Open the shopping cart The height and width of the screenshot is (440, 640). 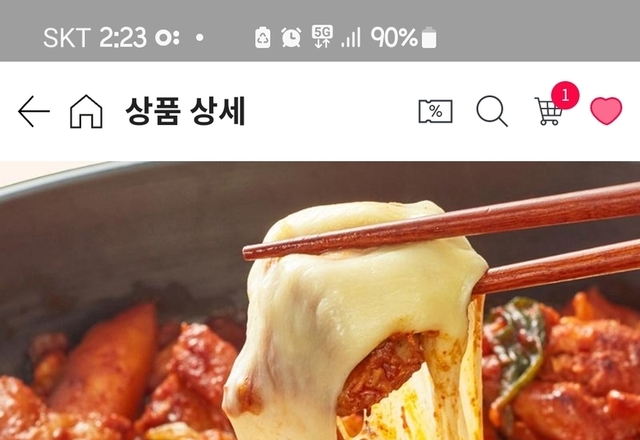coord(548,111)
